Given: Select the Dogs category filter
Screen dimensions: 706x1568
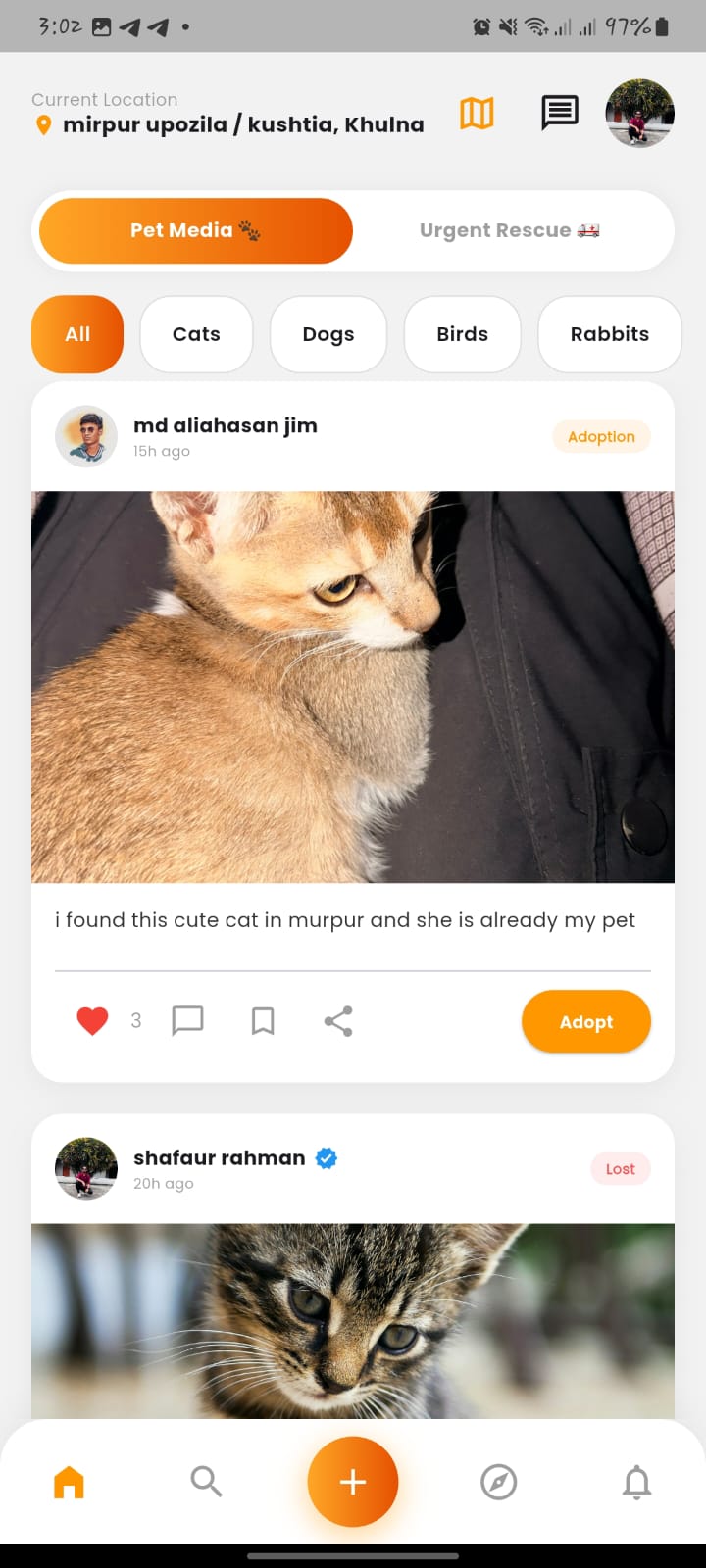Looking at the screenshot, I should pos(328,334).
